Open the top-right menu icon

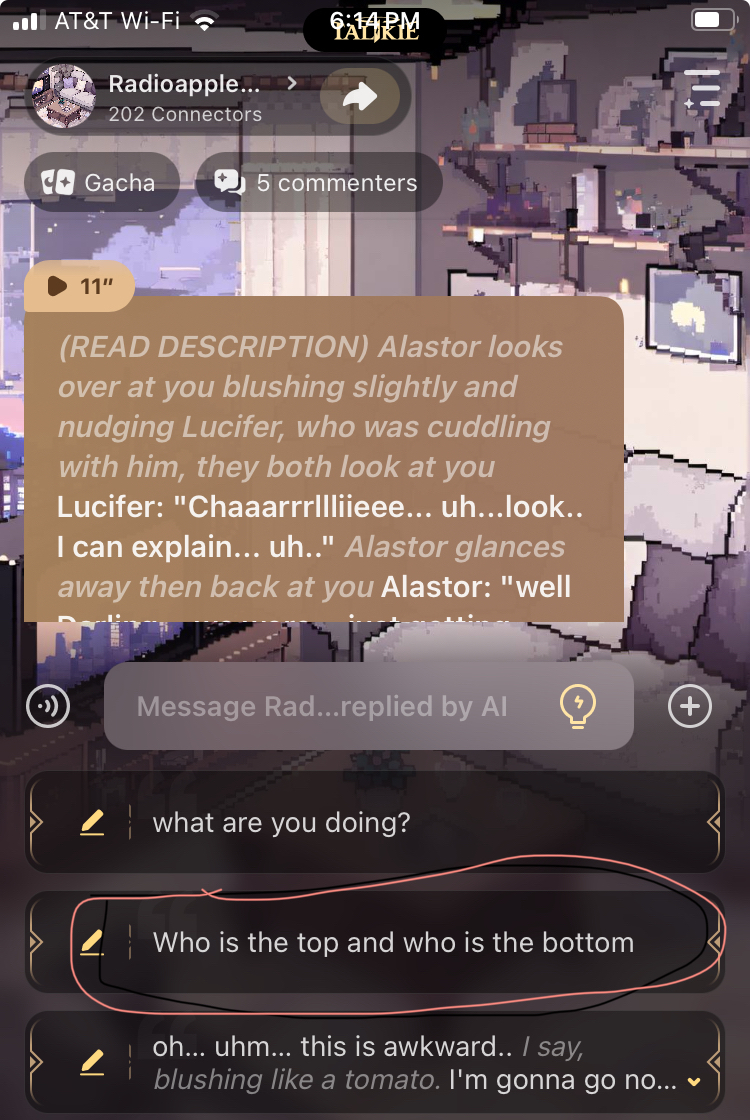point(703,89)
